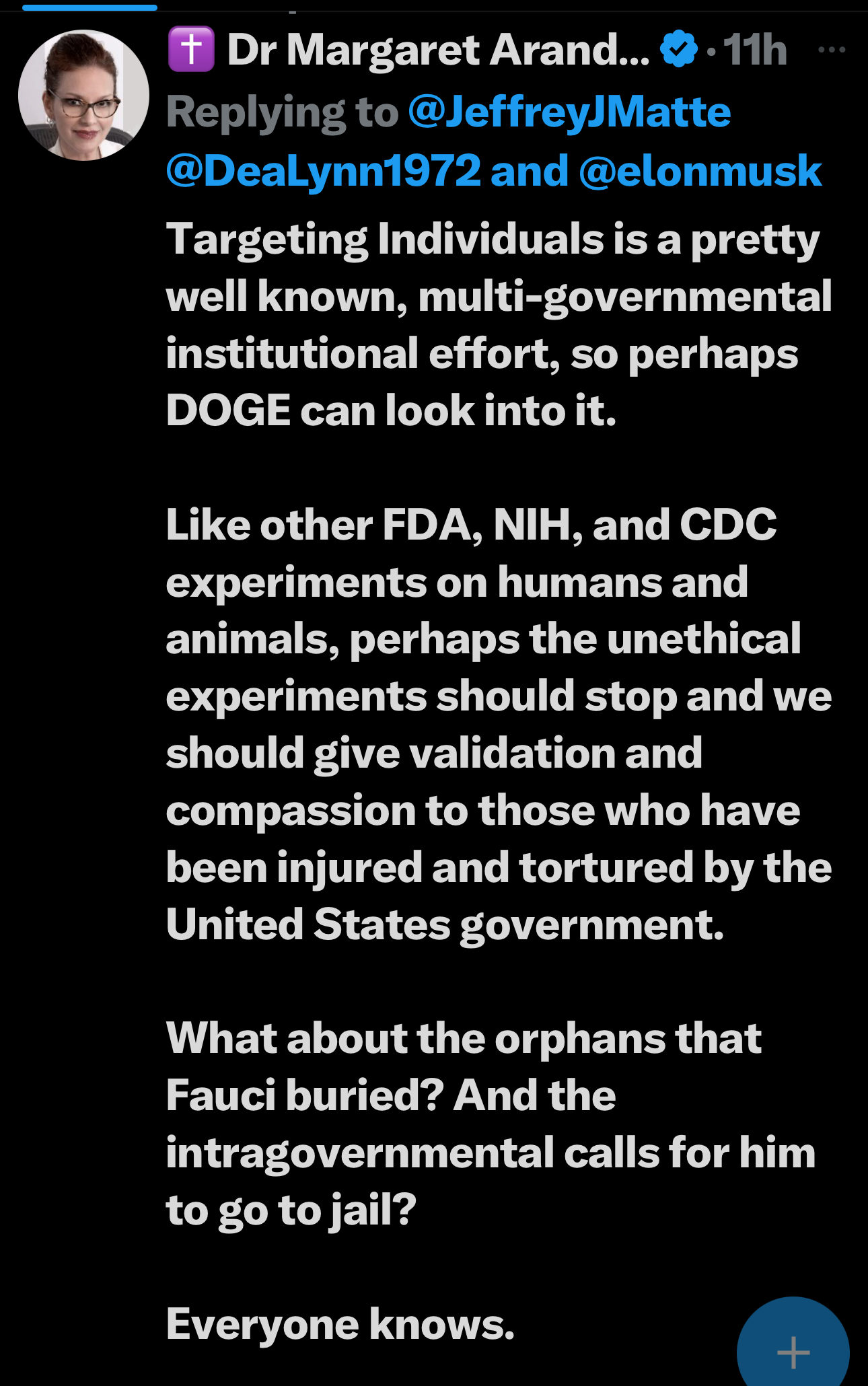Viewport: 868px width, 1386px height.
Task: Open the tweet's overflow menu
Action: [832, 50]
